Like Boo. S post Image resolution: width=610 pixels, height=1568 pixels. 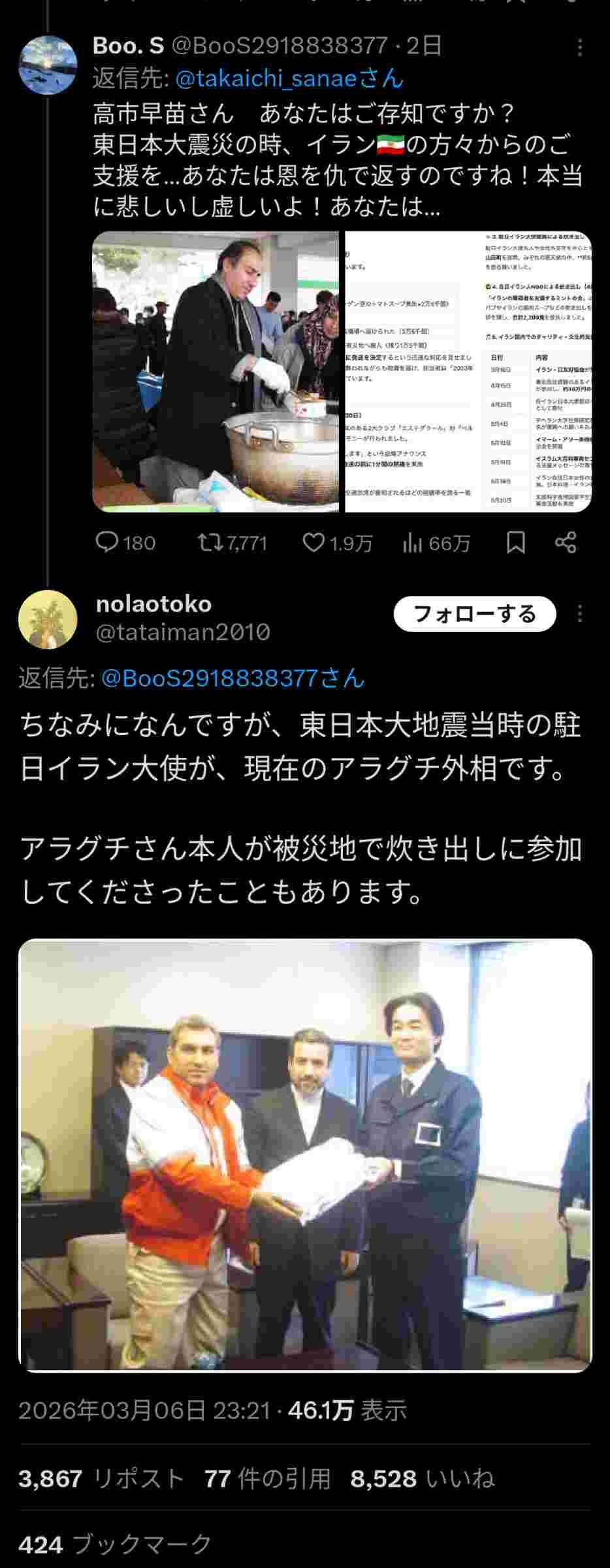338,542
